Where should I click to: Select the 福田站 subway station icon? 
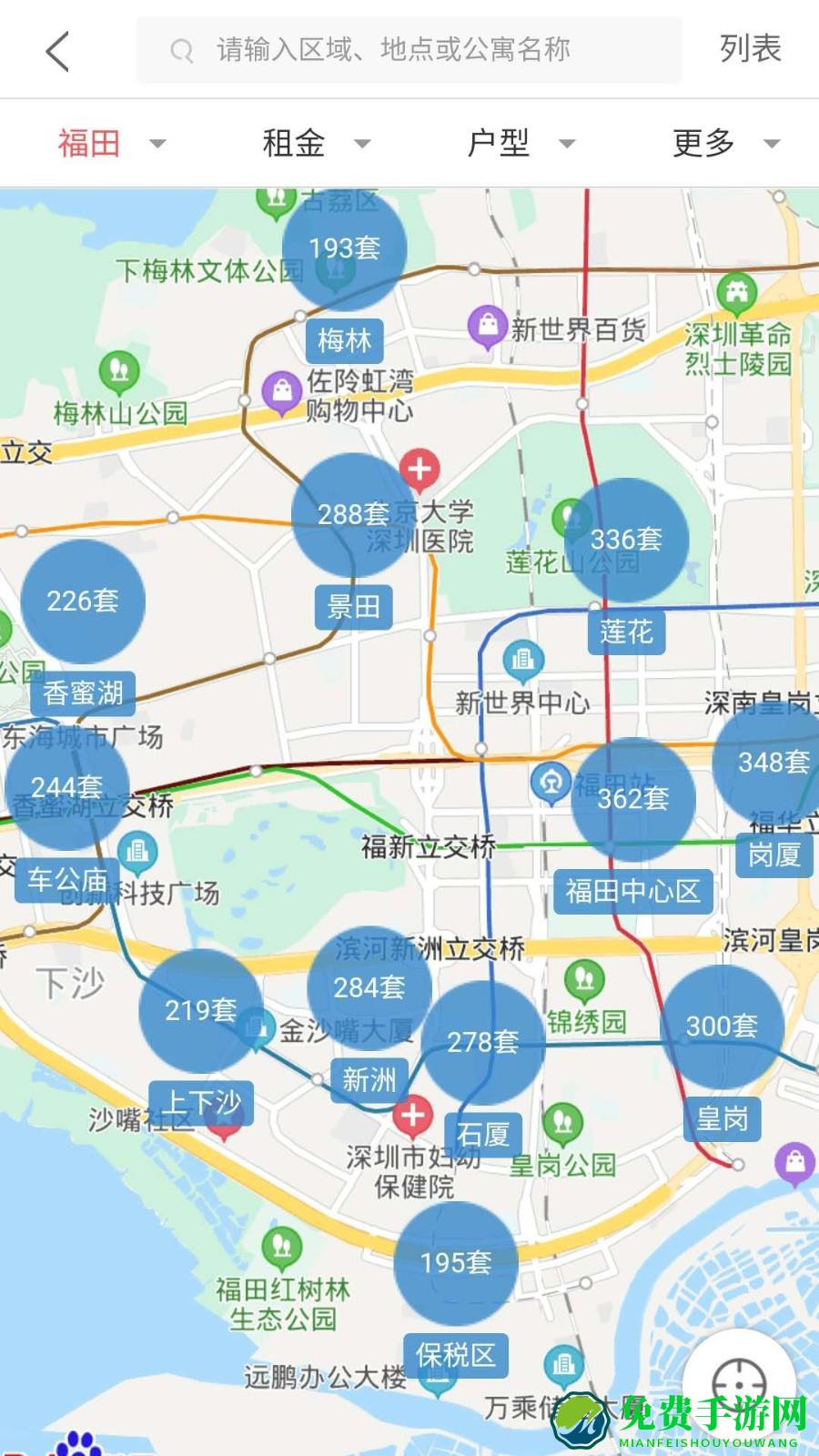click(550, 781)
